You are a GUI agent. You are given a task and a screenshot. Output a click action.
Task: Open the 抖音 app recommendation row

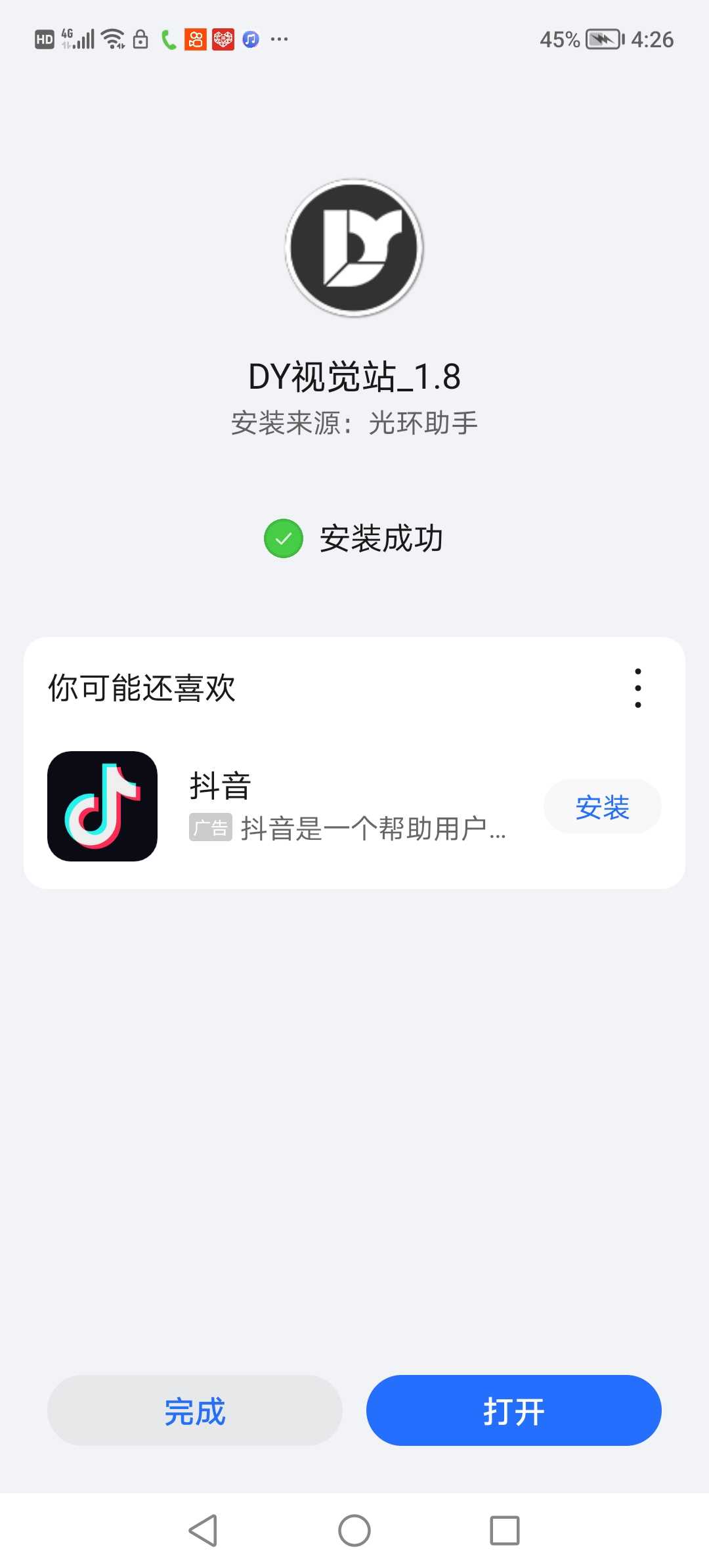click(354, 806)
